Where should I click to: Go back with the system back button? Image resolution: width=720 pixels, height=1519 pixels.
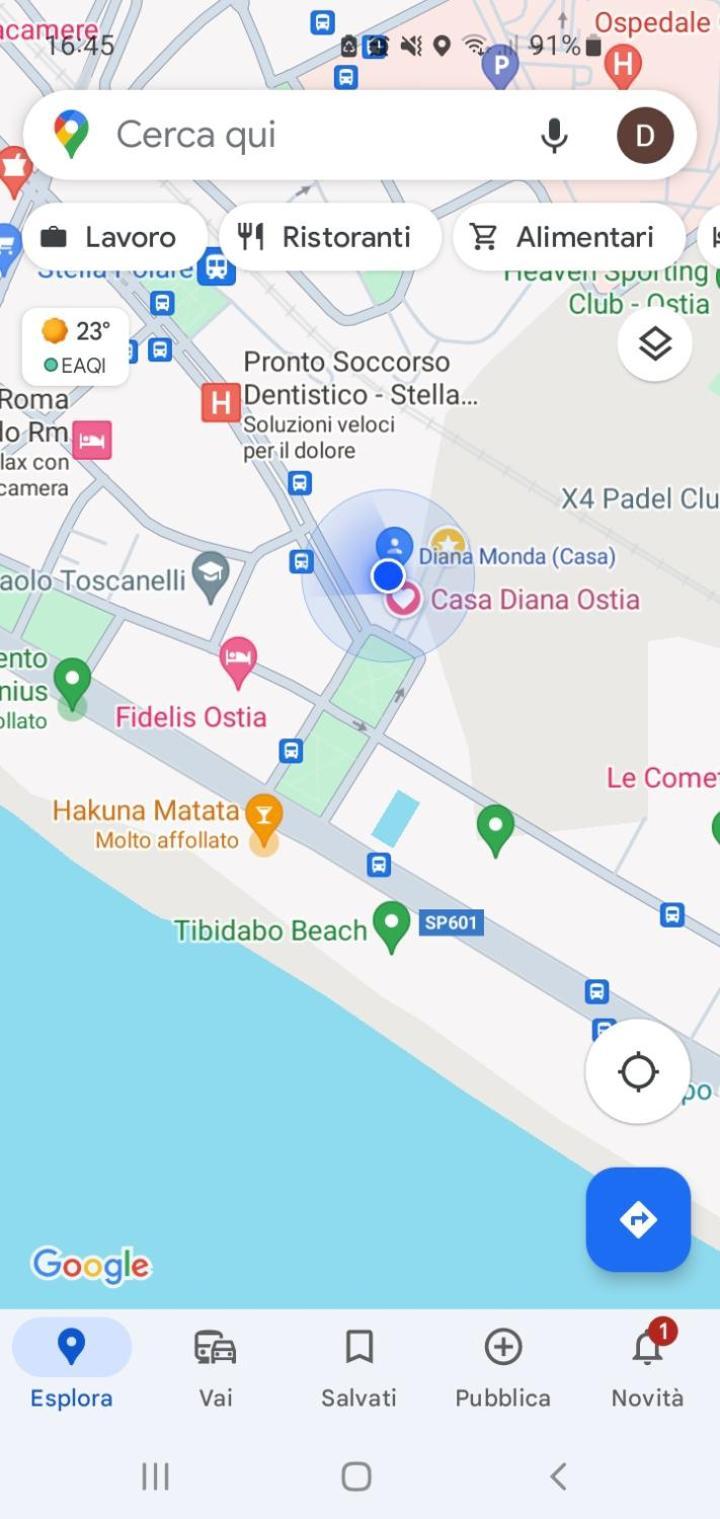point(558,1476)
